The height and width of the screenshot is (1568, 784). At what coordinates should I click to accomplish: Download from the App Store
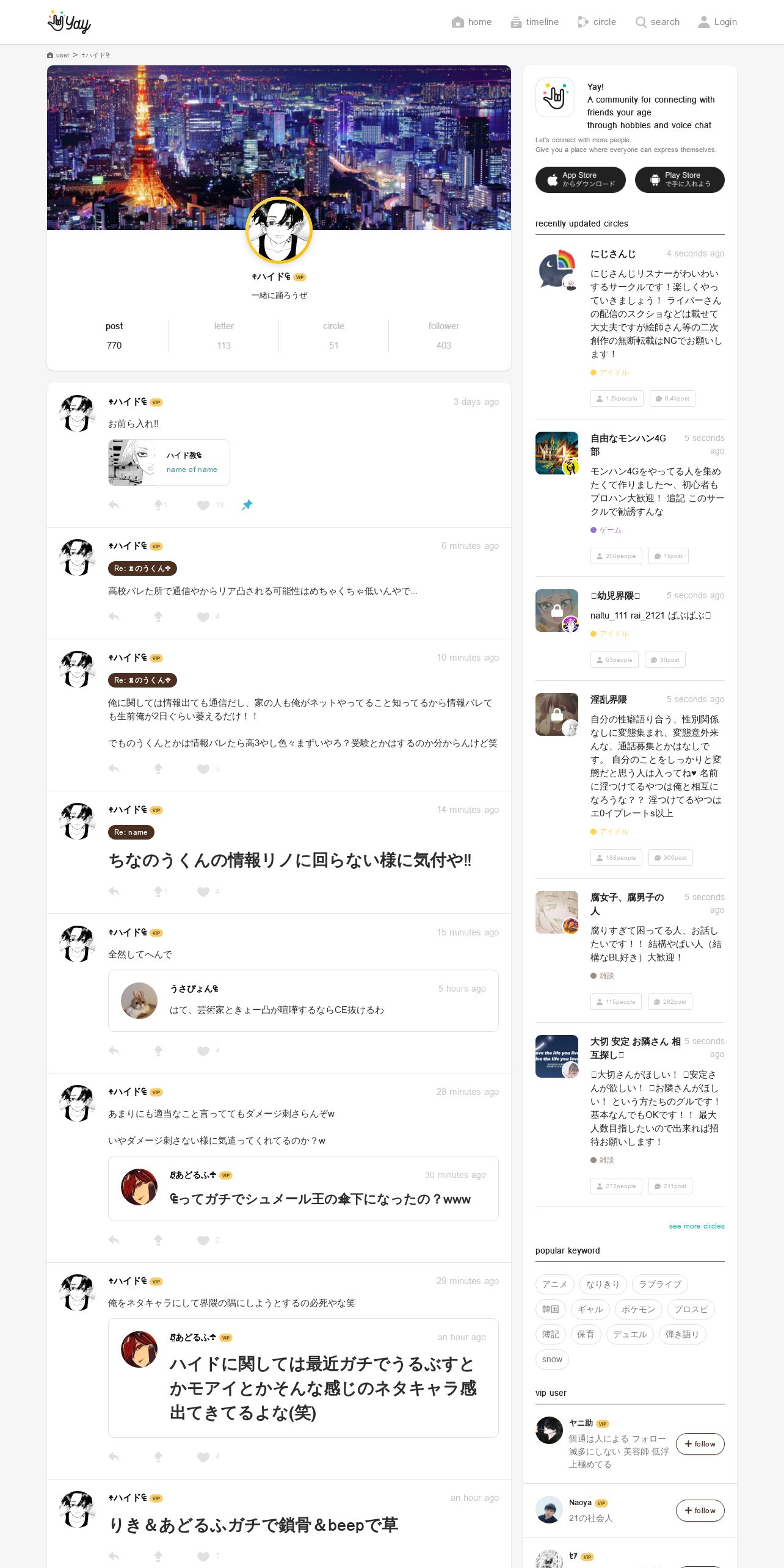[x=581, y=180]
